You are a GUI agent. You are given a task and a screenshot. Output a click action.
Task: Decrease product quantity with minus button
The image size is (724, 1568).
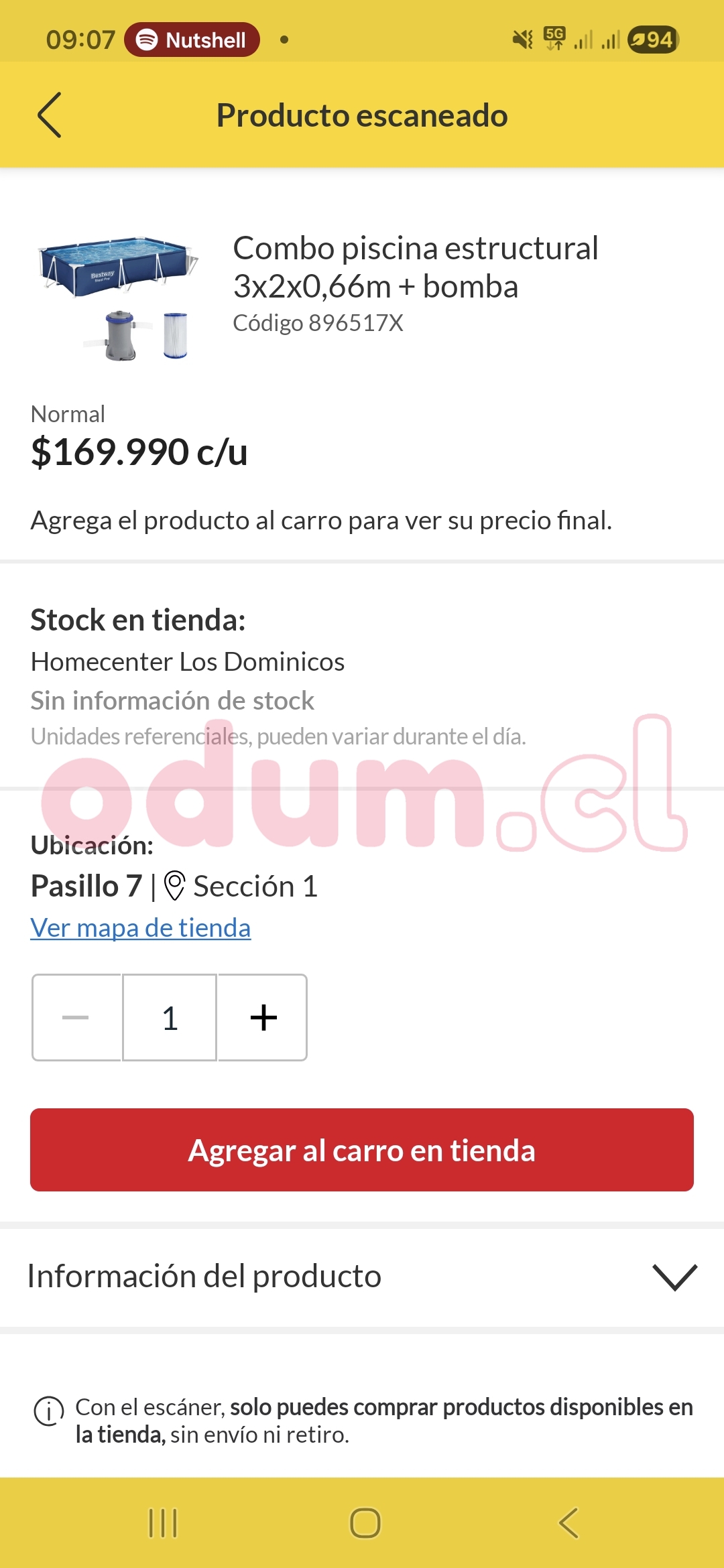[x=76, y=1017]
